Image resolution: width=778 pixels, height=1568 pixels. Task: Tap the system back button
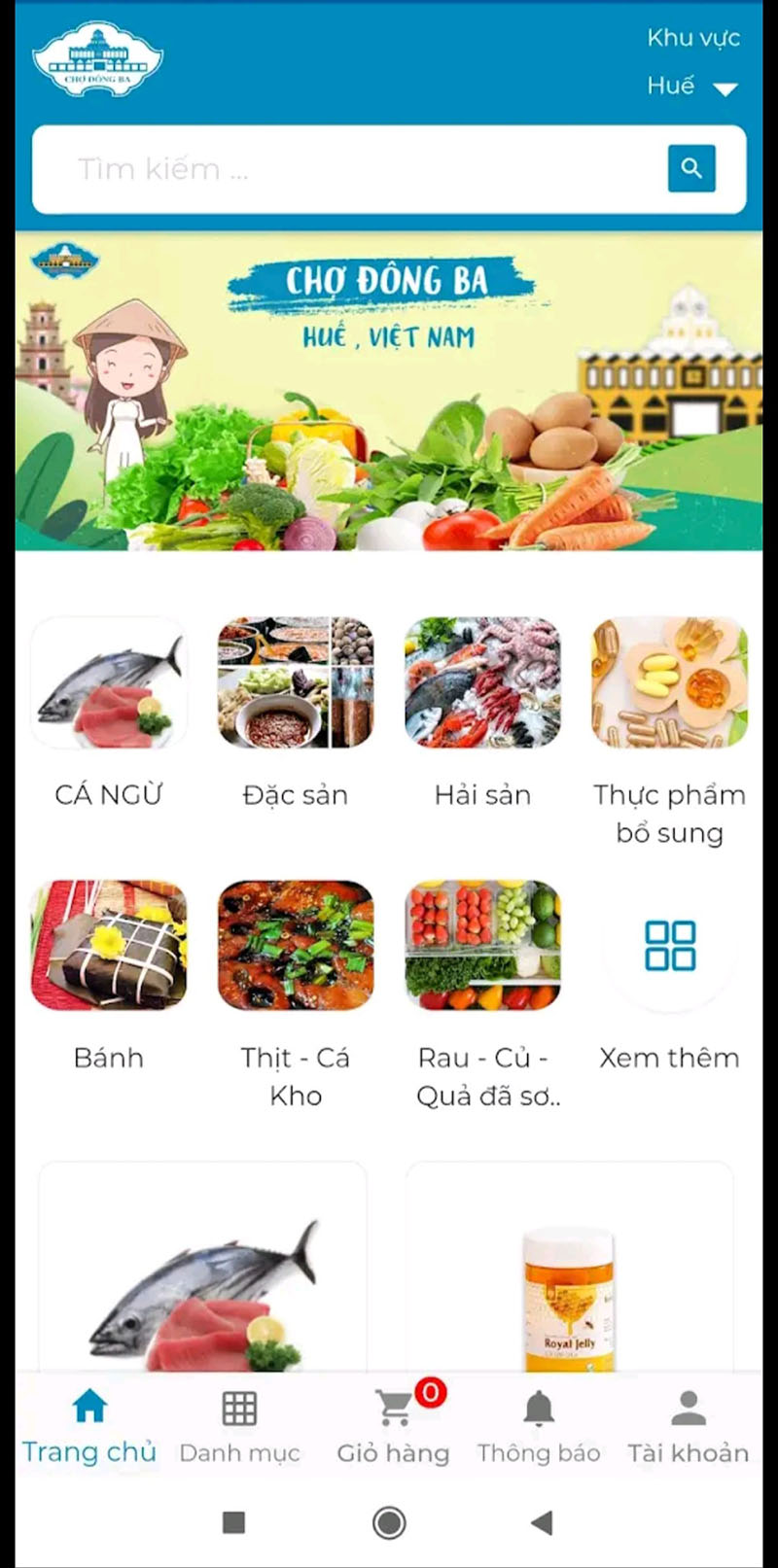[543, 1522]
